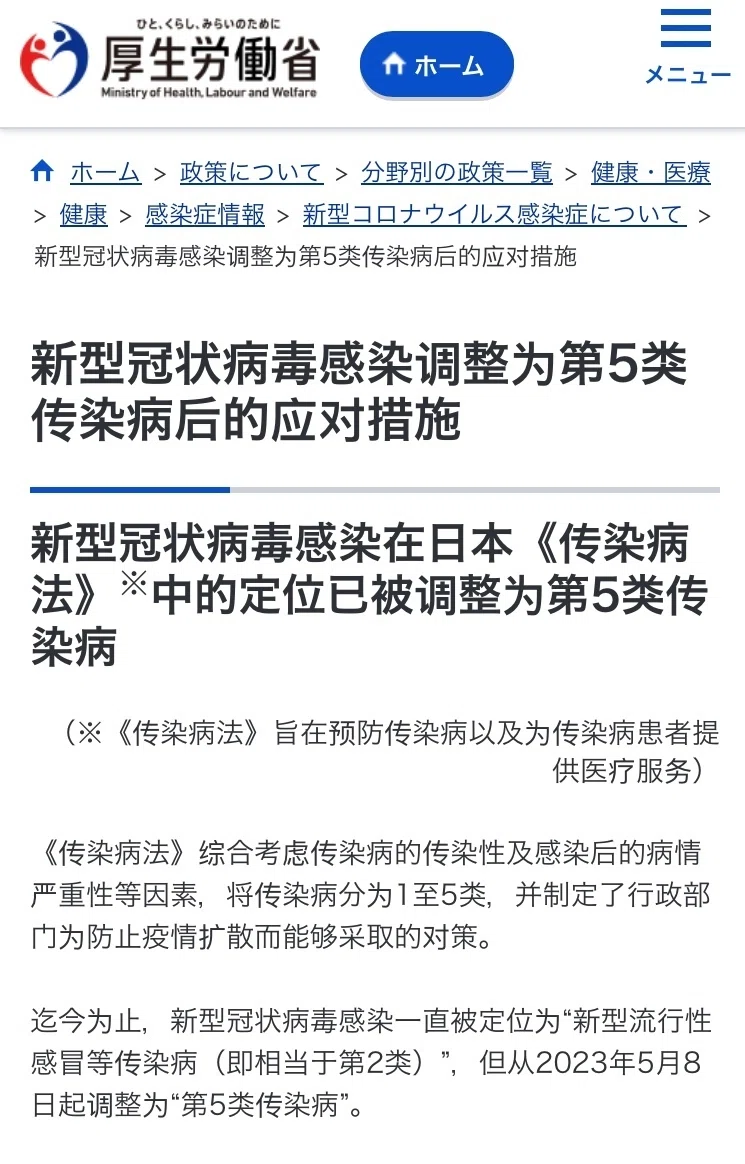Viewport: 745px width, 1164px height.
Task: Select the 健康・医療 breadcrumb link
Action: click(650, 172)
